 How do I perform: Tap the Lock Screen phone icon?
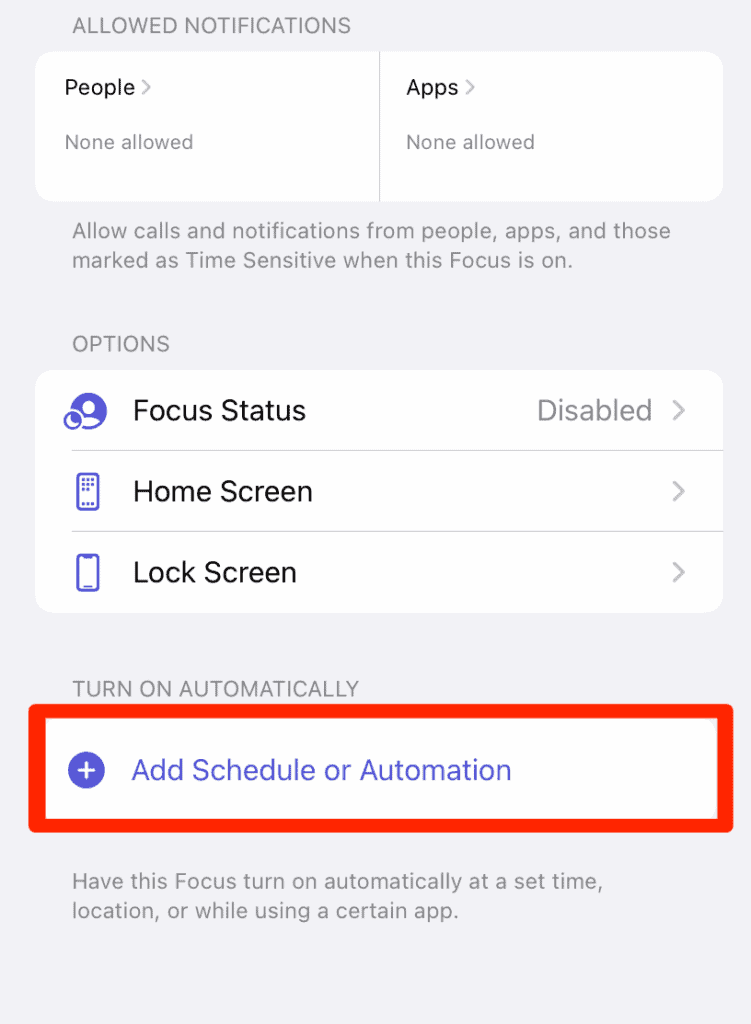click(x=86, y=571)
